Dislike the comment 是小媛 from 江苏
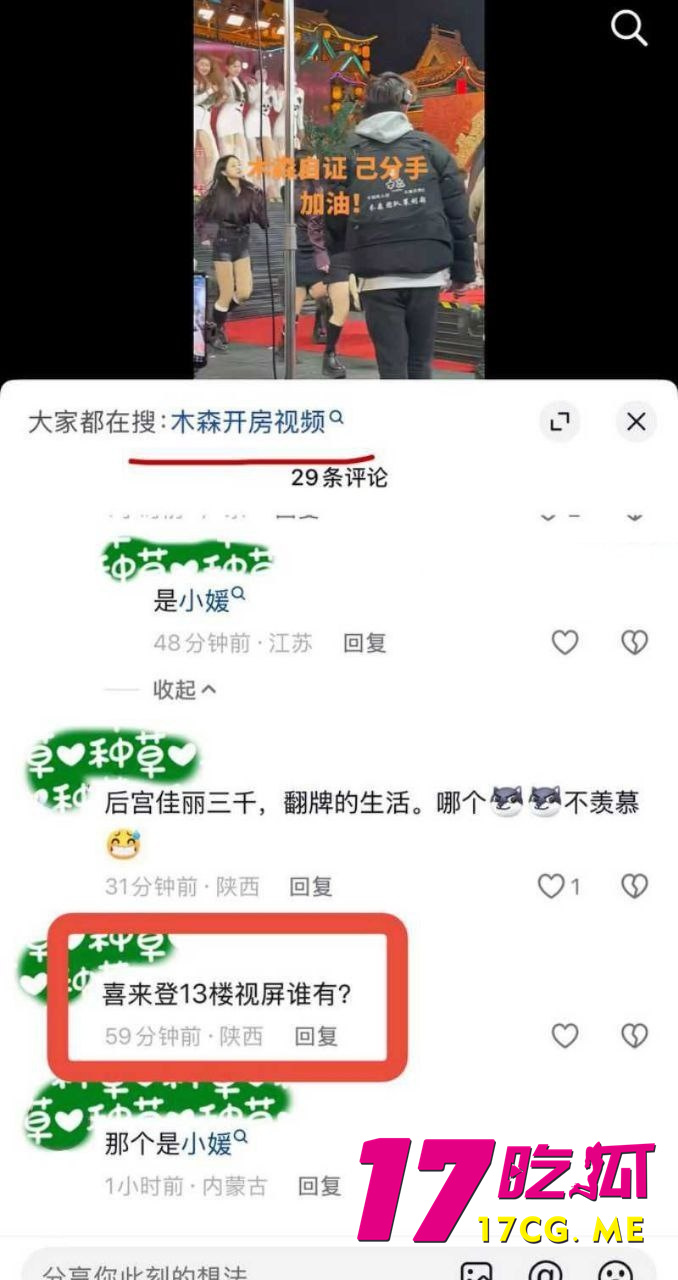Viewport: 678px width, 1280px height. point(635,642)
